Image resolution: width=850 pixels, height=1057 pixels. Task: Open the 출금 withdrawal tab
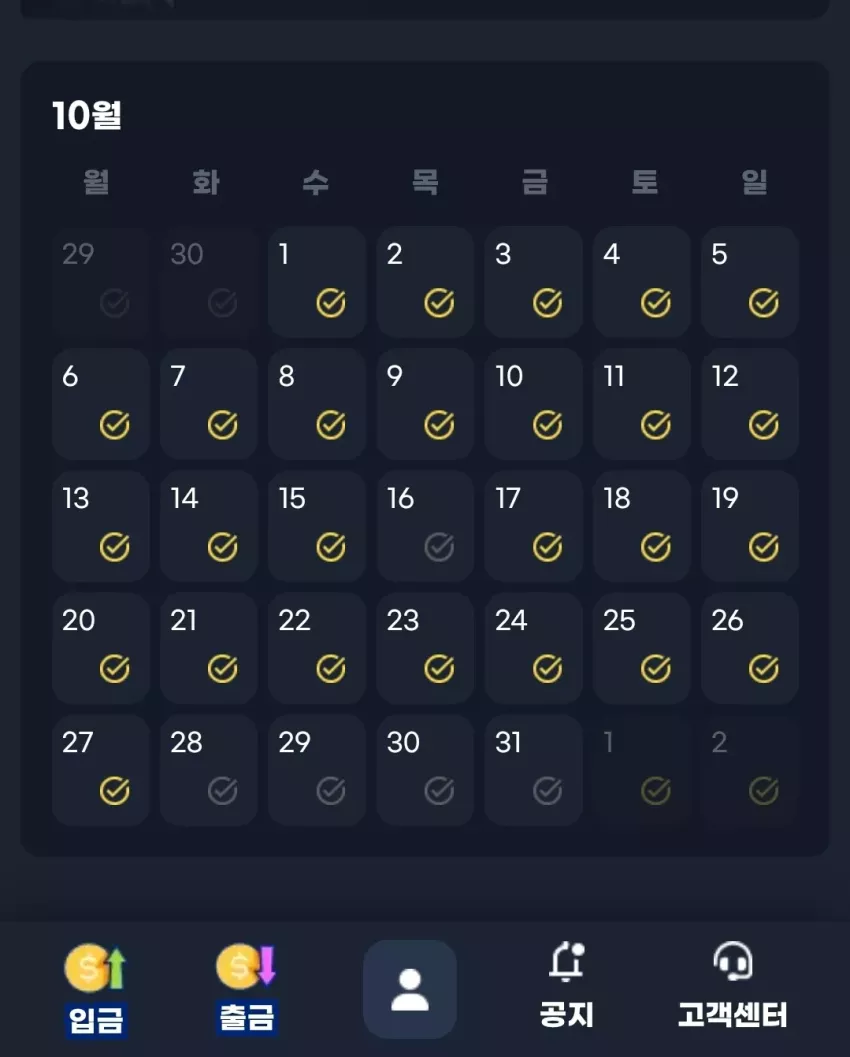247,989
